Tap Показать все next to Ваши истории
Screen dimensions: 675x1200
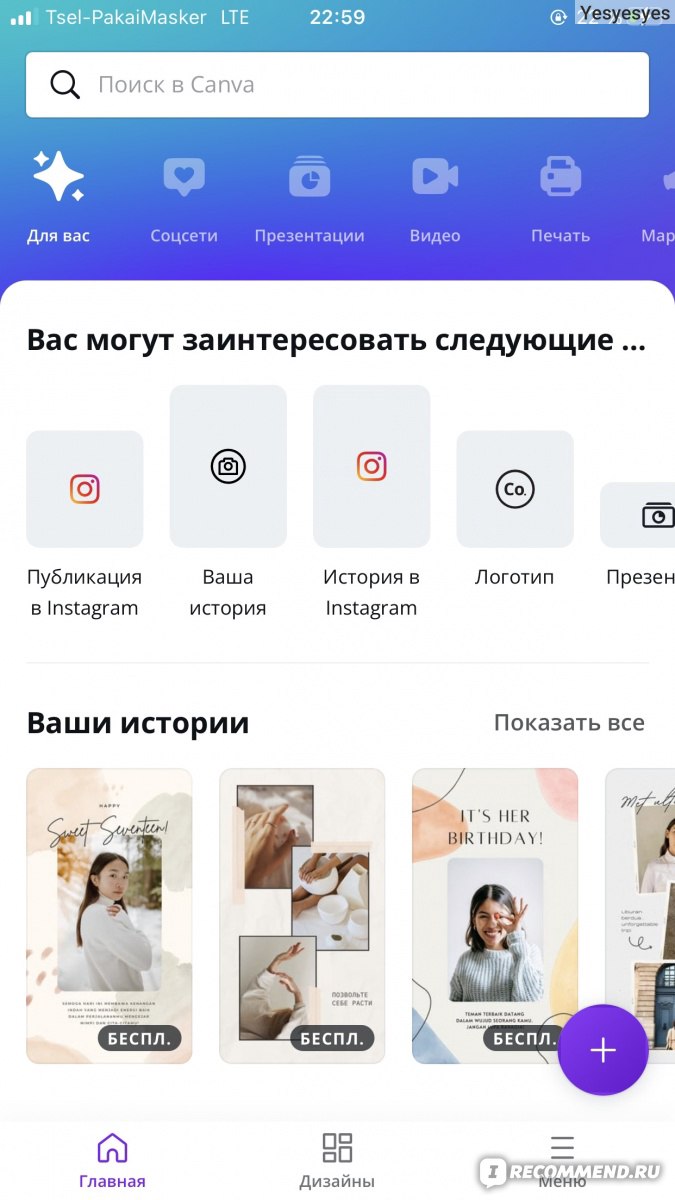pyautogui.click(x=569, y=722)
